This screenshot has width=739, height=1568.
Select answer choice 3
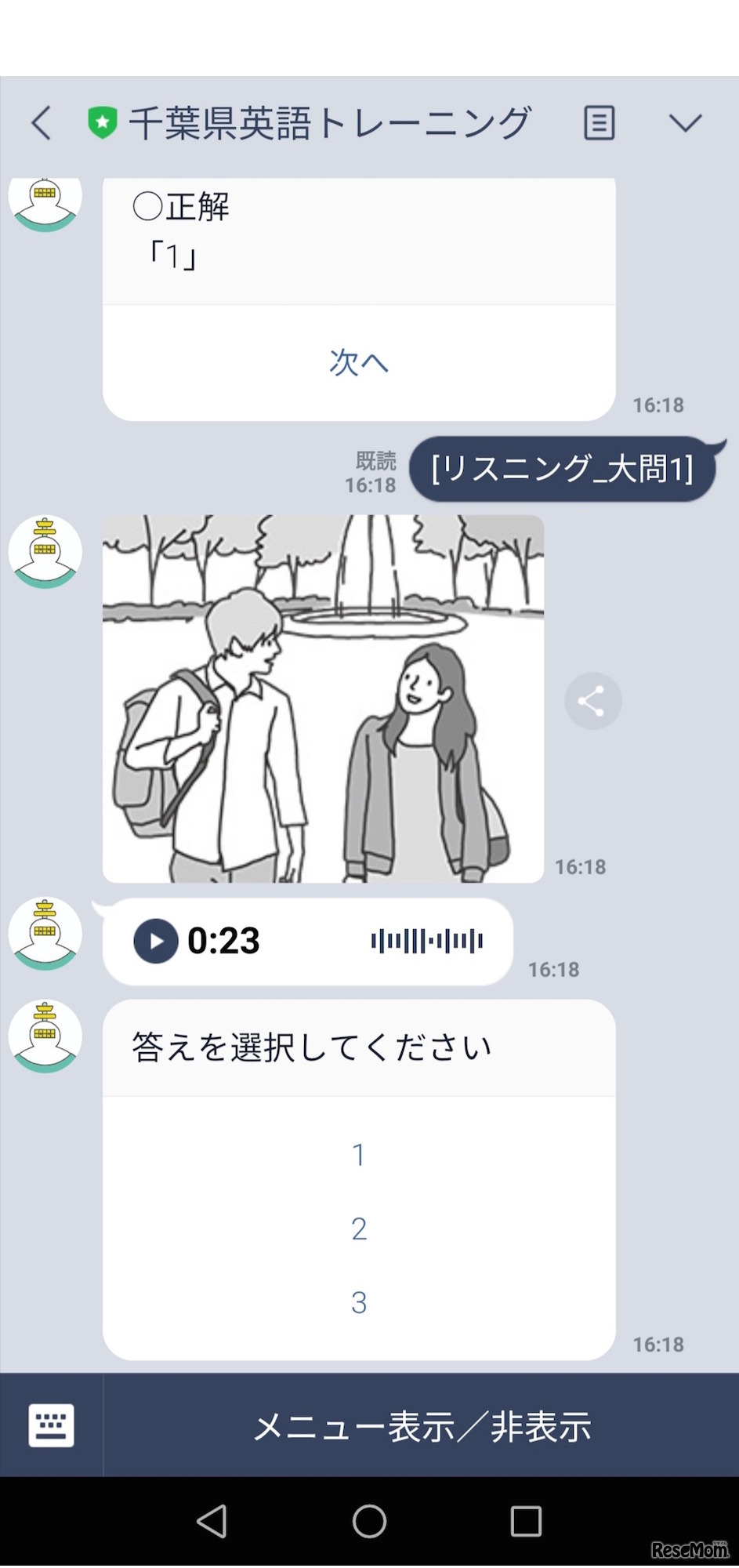tap(359, 1301)
